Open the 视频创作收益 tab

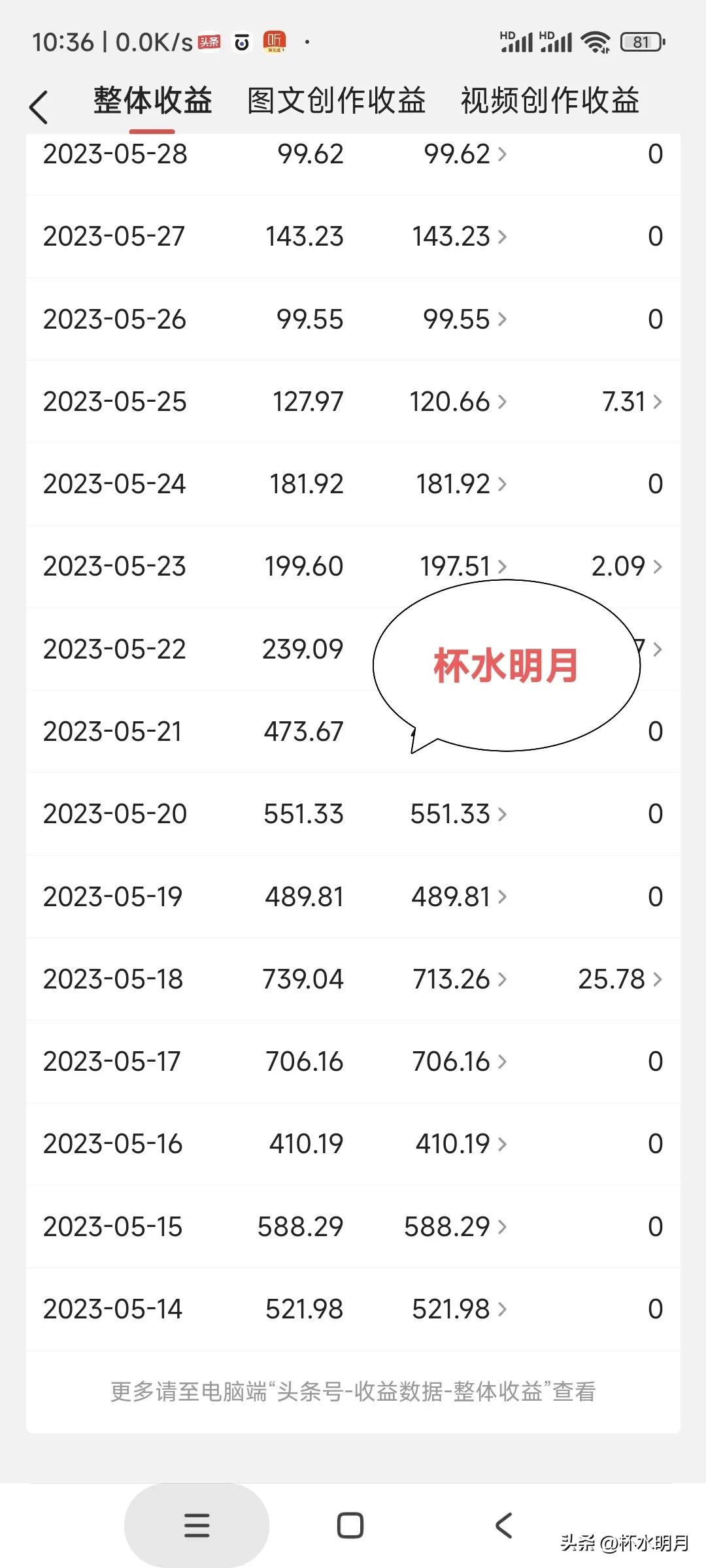pos(550,101)
